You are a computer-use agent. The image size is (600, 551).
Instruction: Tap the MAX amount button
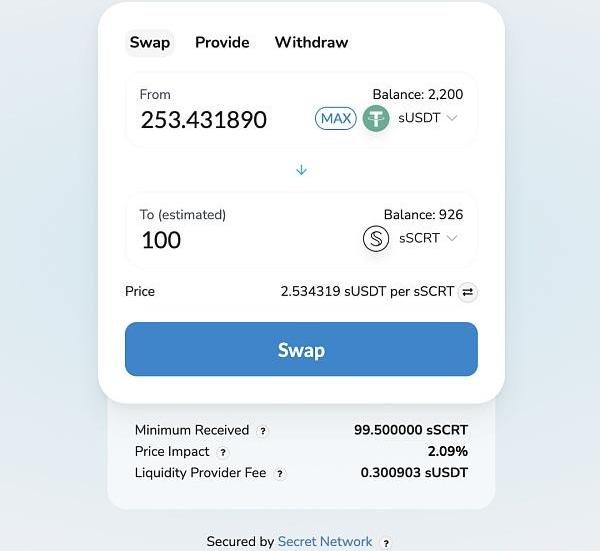click(x=336, y=119)
